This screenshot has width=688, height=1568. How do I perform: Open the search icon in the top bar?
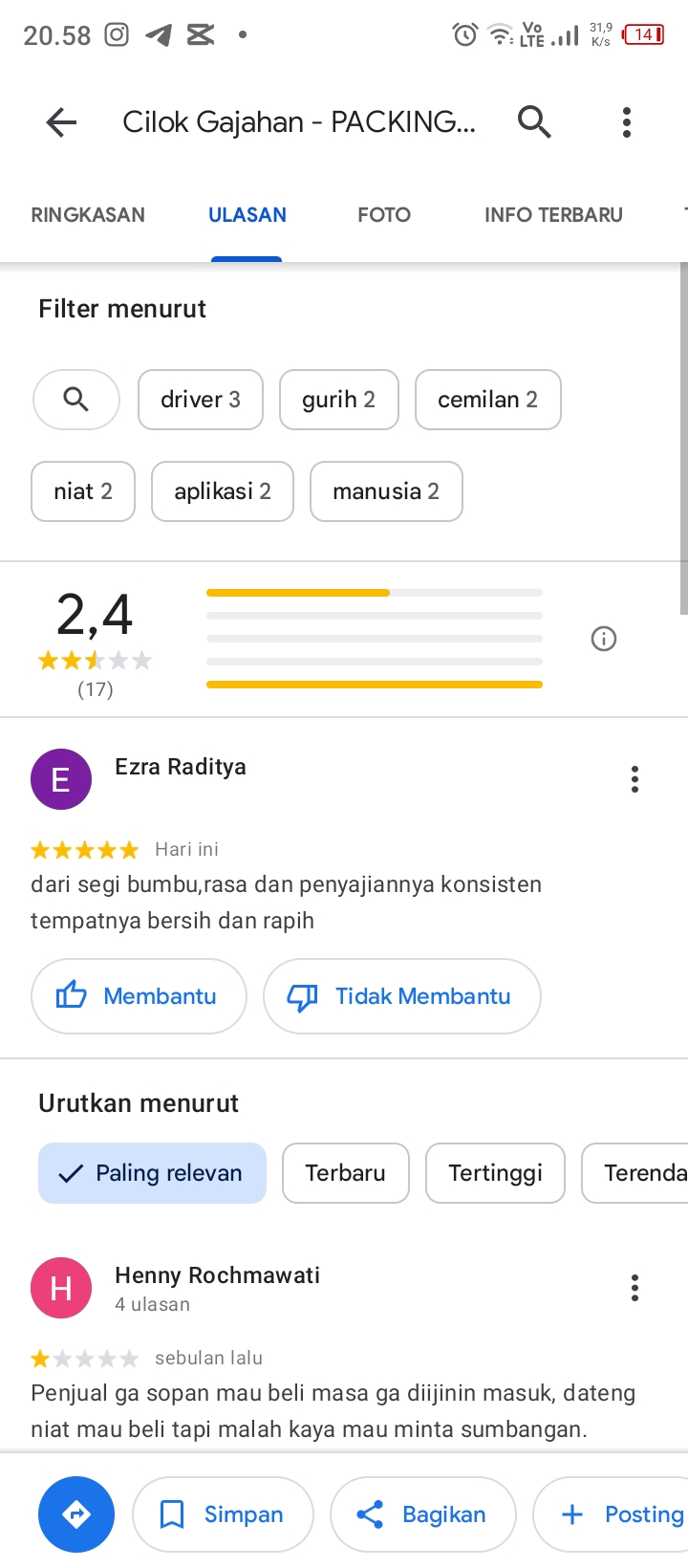click(x=534, y=122)
